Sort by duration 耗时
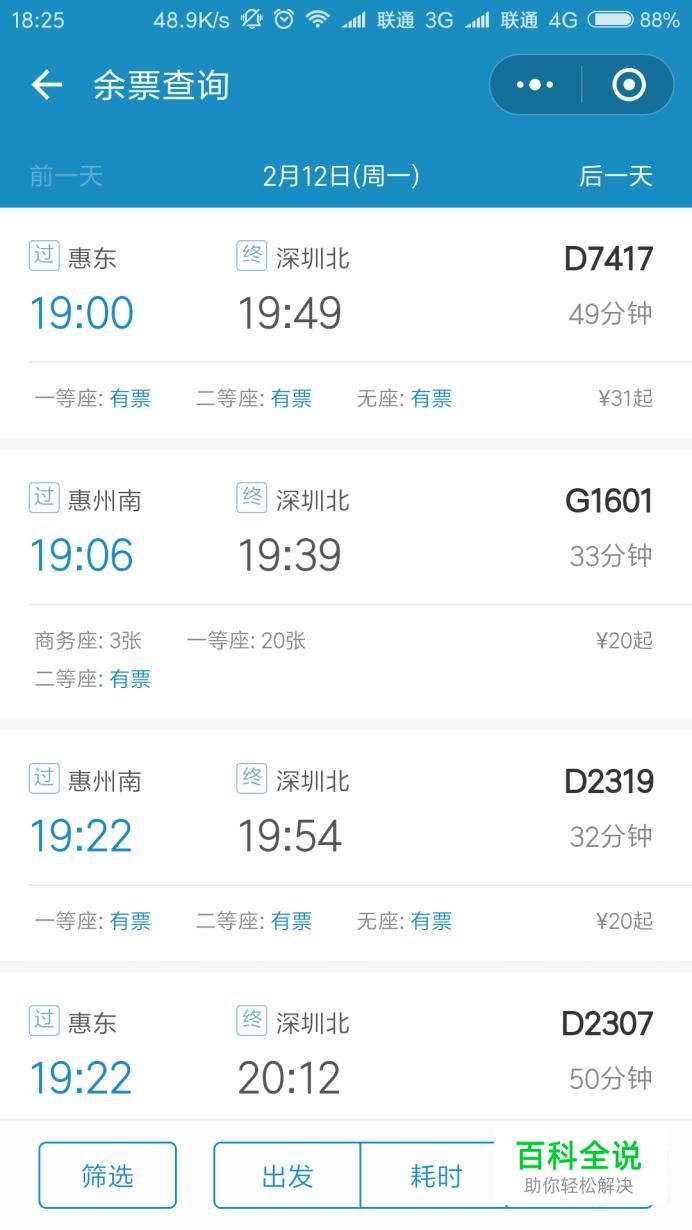Viewport: 692px width, 1230px height. pyautogui.click(x=436, y=1175)
